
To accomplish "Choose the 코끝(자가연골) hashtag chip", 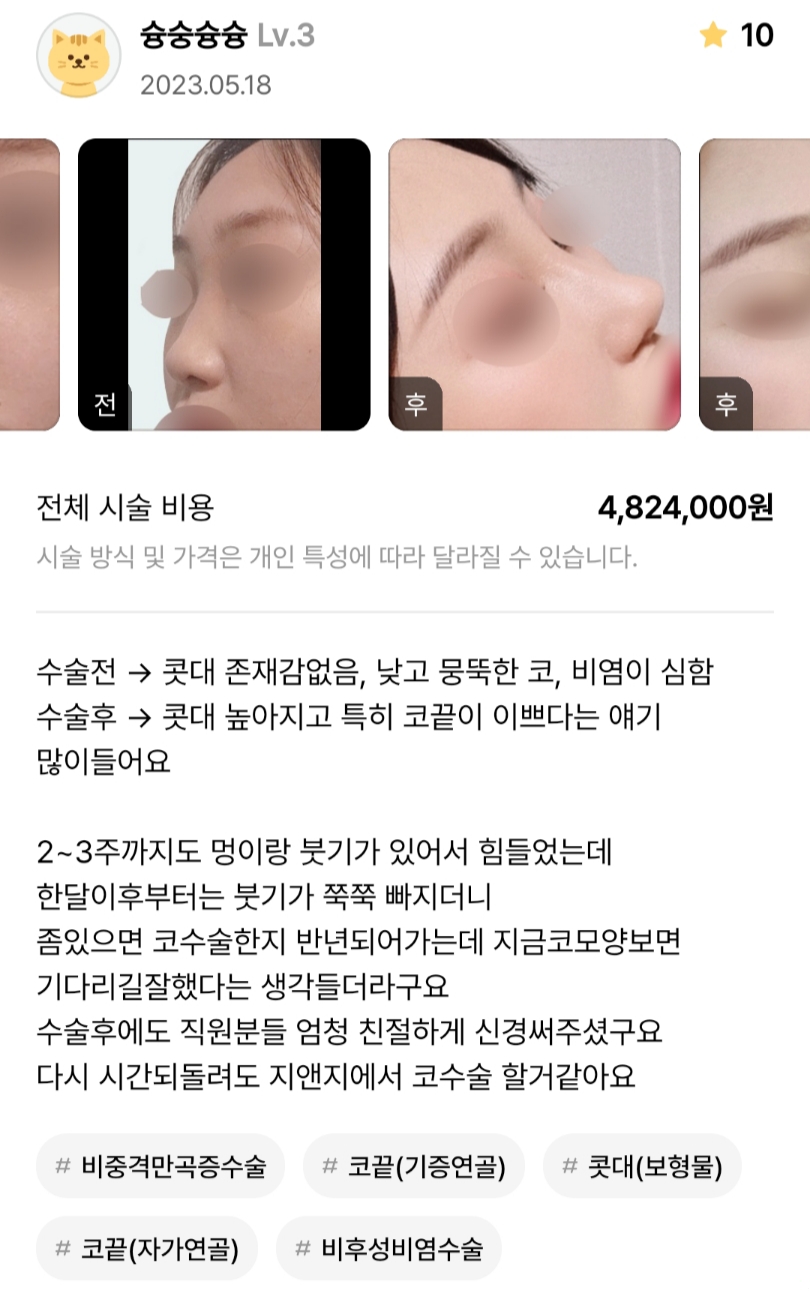I will 146,1248.
